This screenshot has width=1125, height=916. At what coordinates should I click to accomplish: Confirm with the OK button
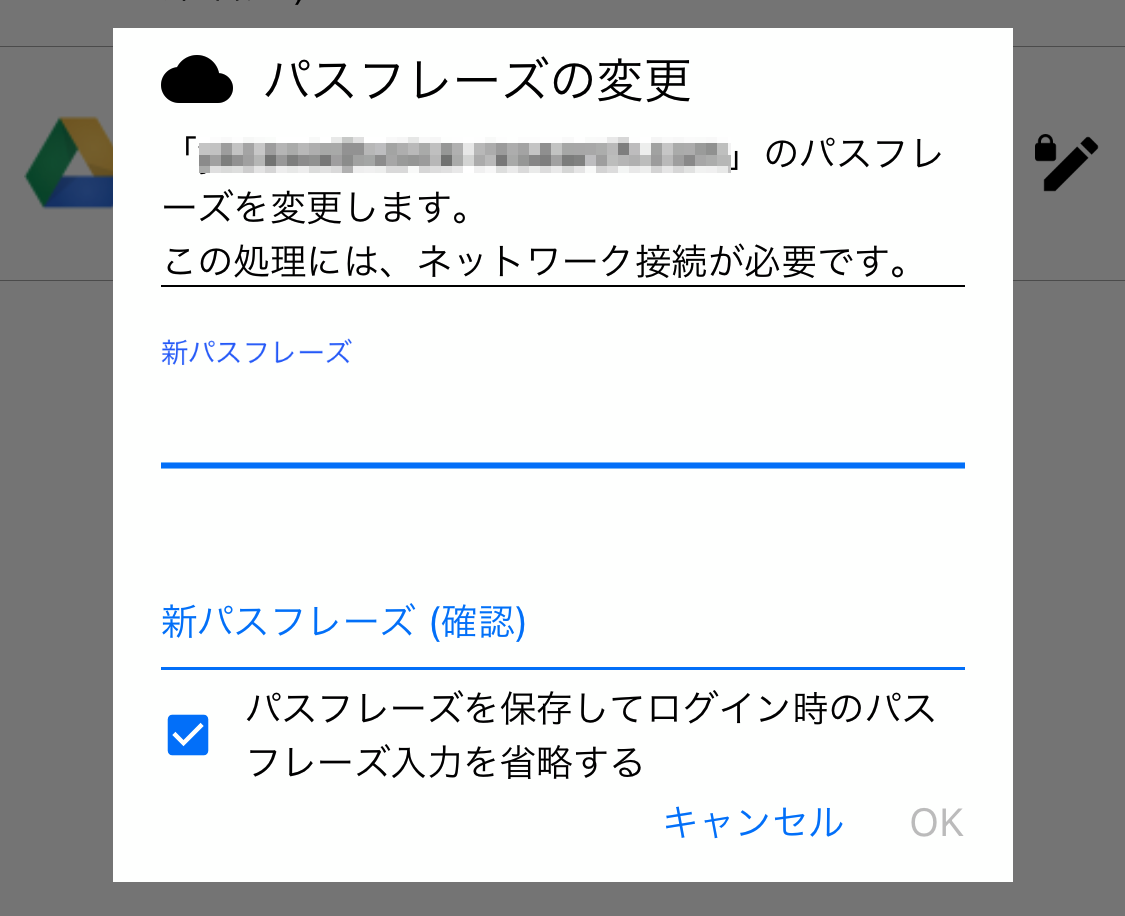(x=936, y=822)
